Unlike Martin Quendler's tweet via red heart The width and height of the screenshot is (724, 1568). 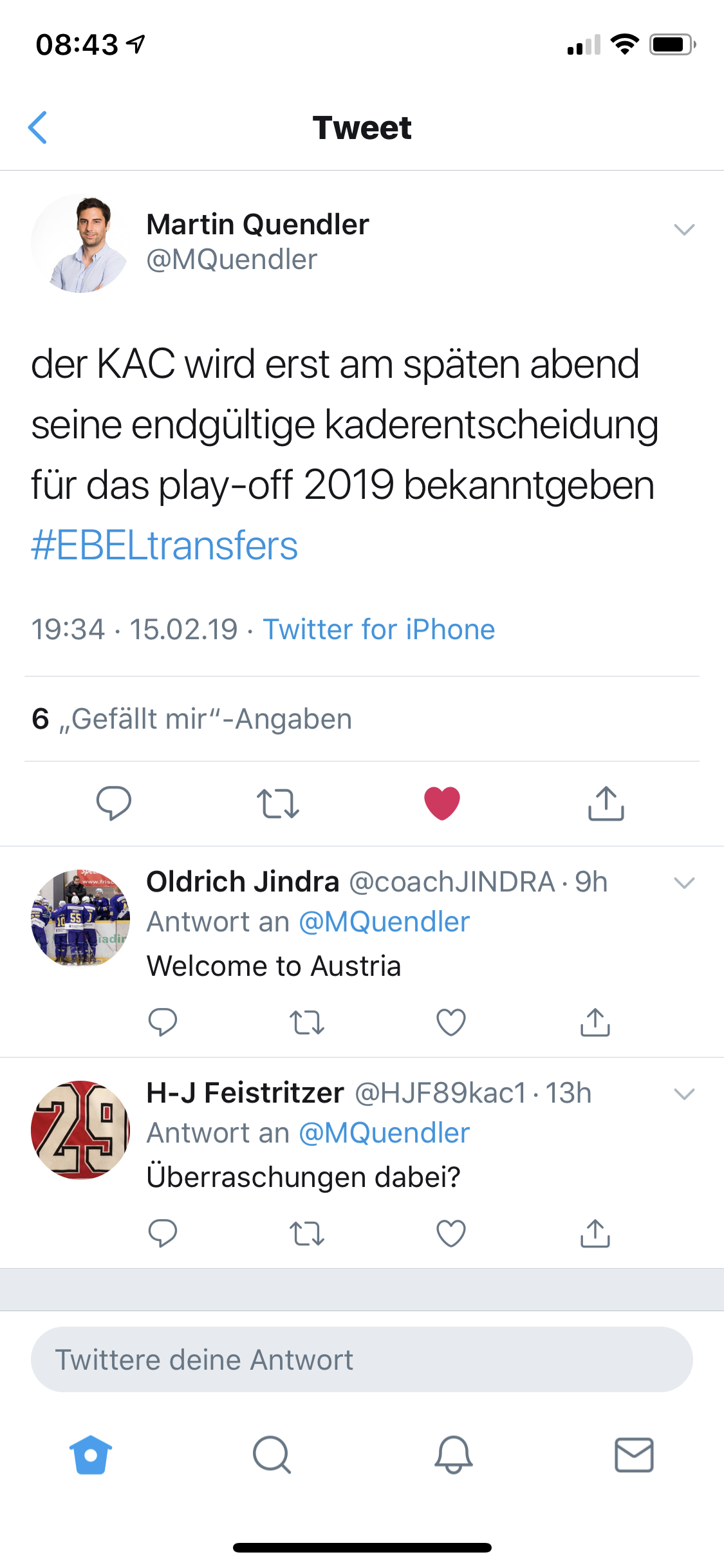coord(442,803)
